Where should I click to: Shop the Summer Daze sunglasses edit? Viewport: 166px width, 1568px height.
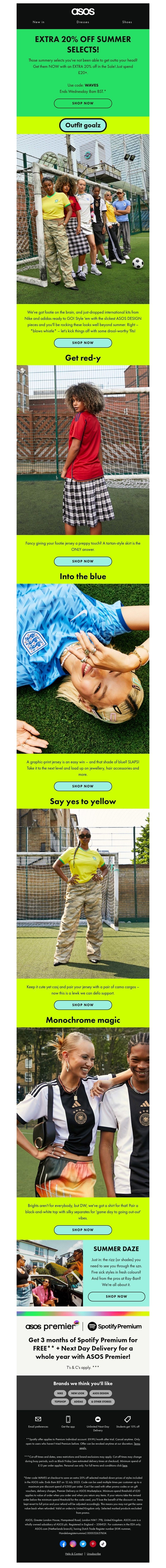[116, 1296]
